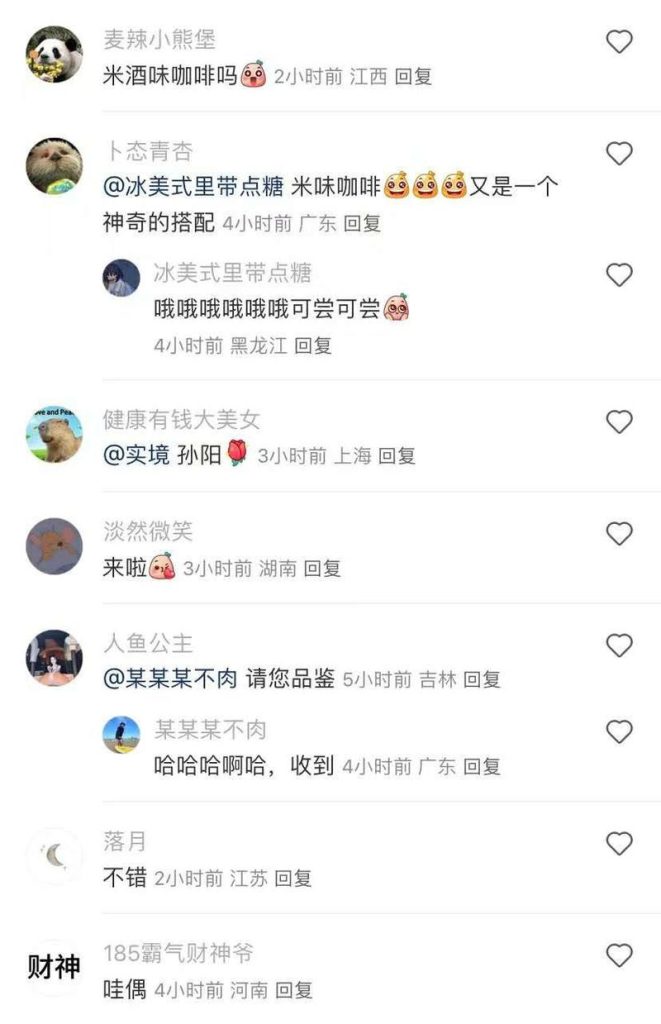Like 人鱼公主's comment
Image resolution: width=661 pixels, height=1024 pixels.
[x=620, y=645]
